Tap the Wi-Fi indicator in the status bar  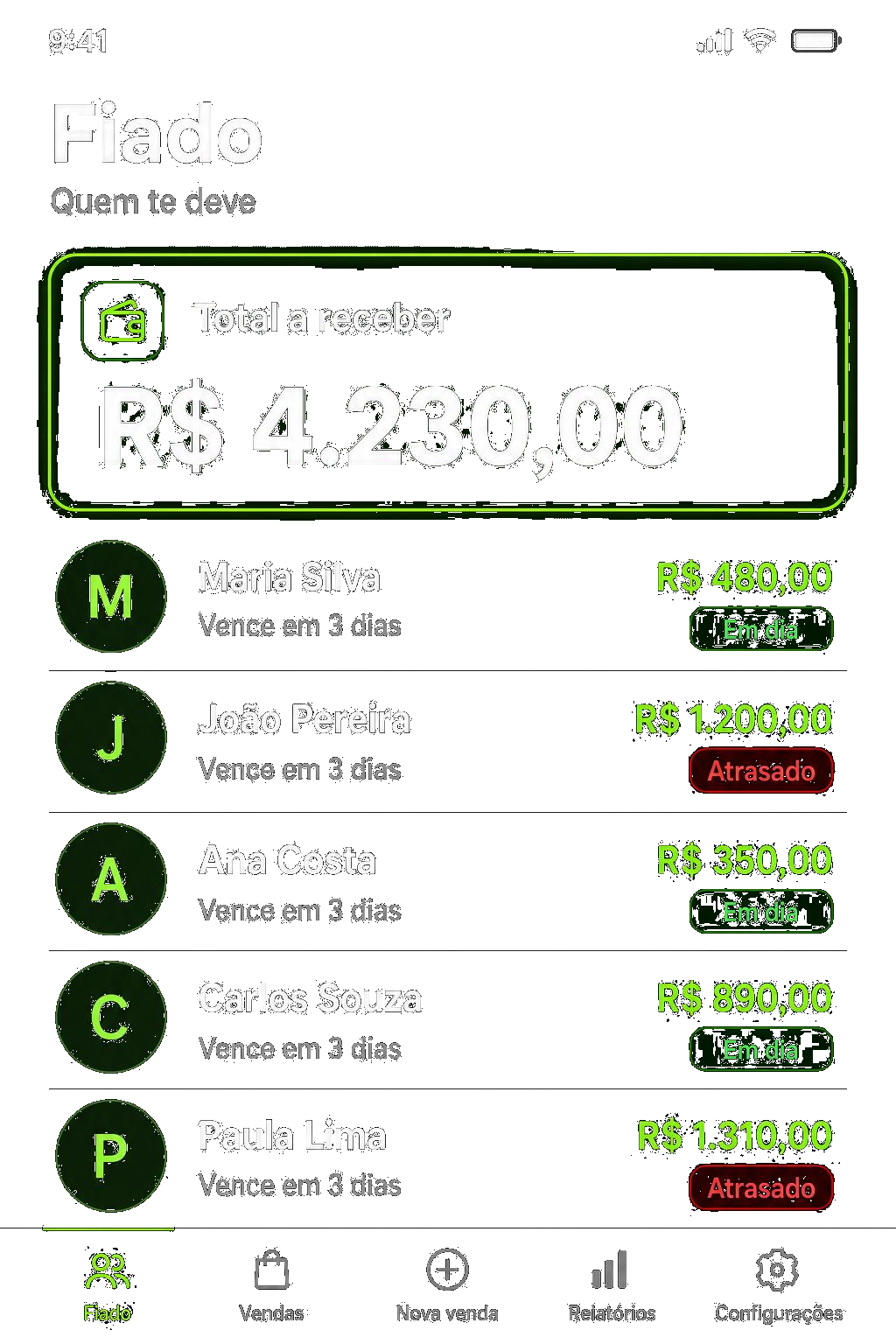pyautogui.click(x=760, y=38)
